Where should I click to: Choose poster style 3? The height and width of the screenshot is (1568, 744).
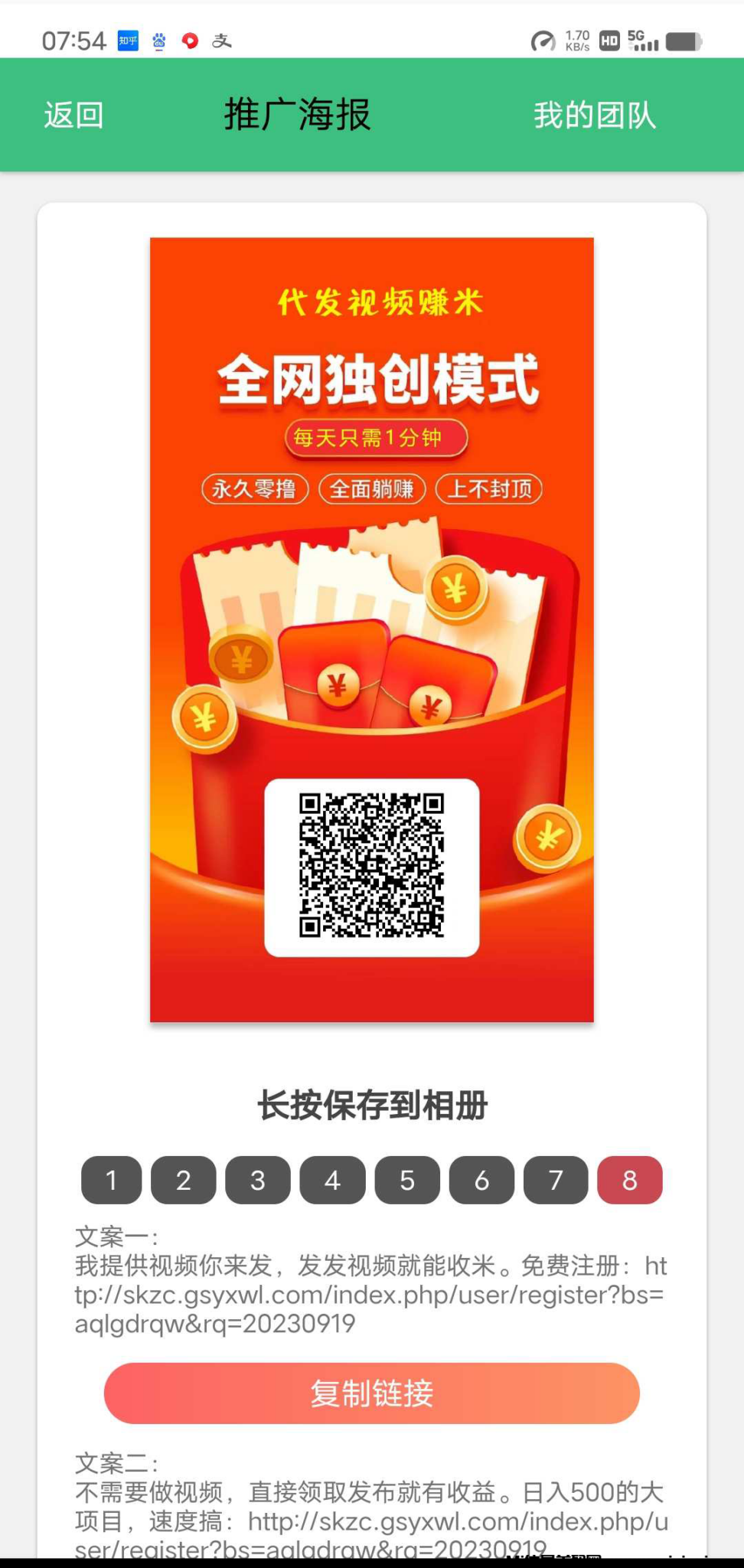tap(258, 1180)
